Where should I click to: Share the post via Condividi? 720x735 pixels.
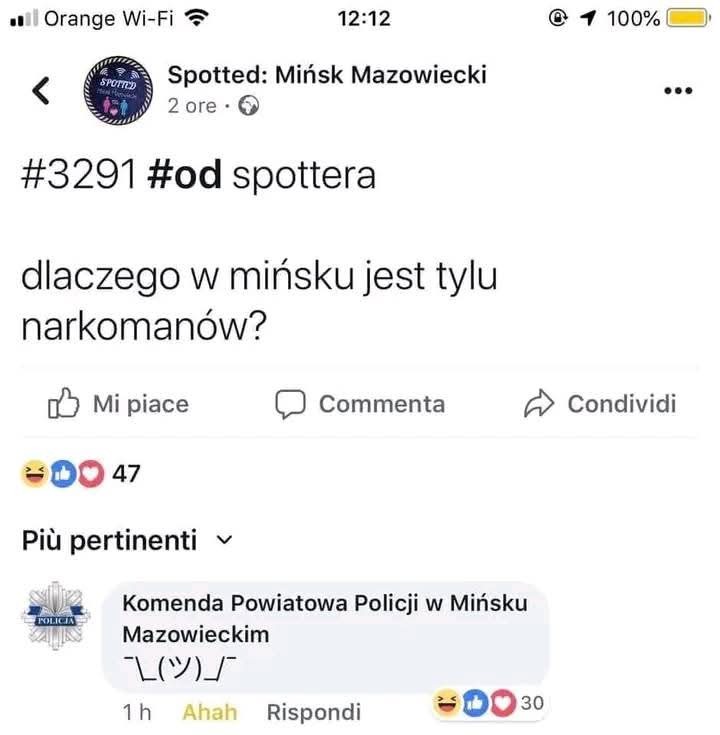tap(600, 404)
